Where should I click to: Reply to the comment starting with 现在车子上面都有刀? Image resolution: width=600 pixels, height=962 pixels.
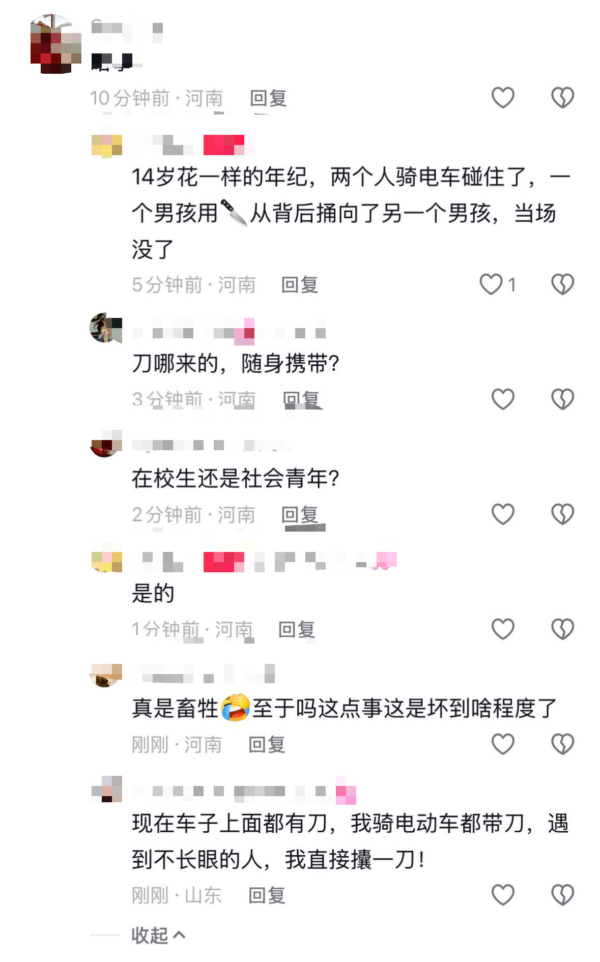point(267,895)
